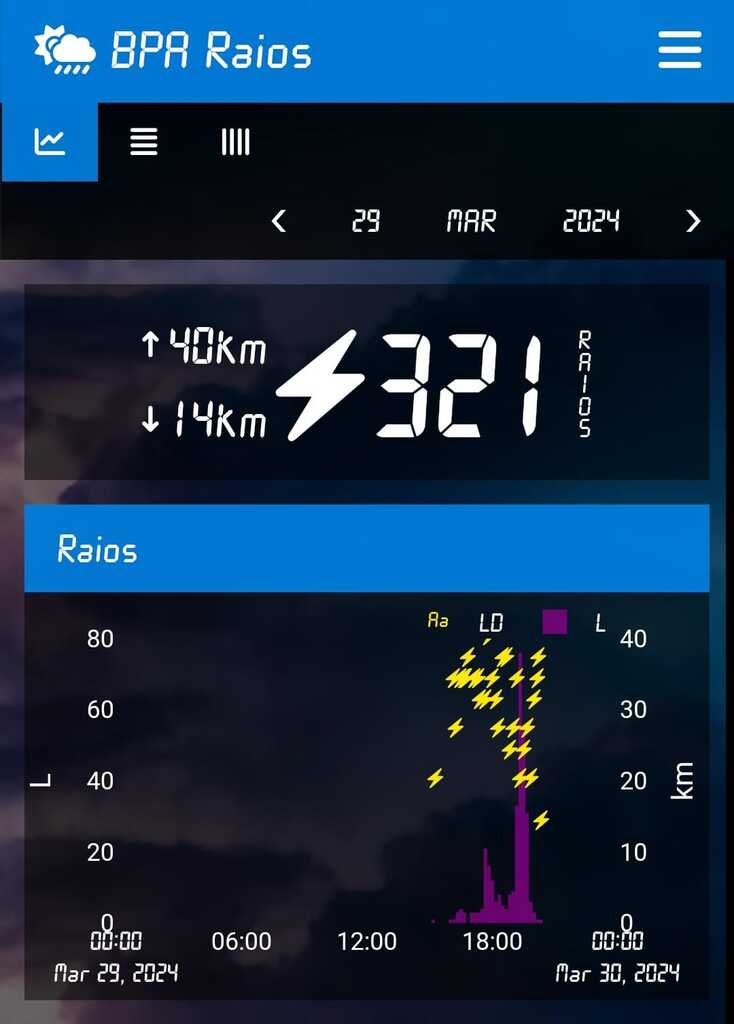Screen dimensions: 734x1024
Task: Switch to the columns view tab
Action: point(235,142)
